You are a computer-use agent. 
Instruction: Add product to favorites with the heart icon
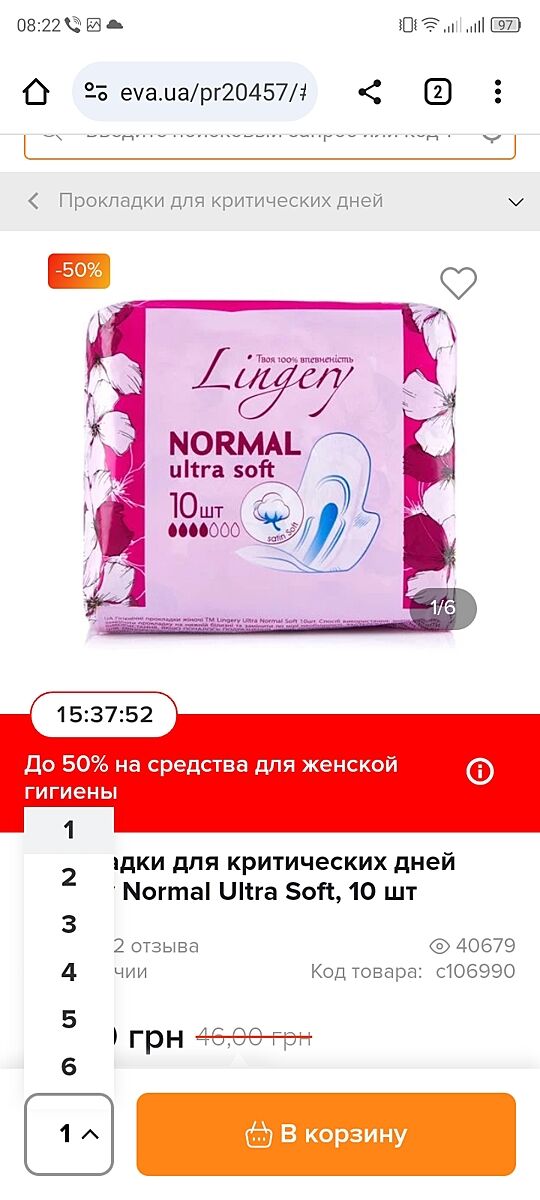tap(459, 284)
